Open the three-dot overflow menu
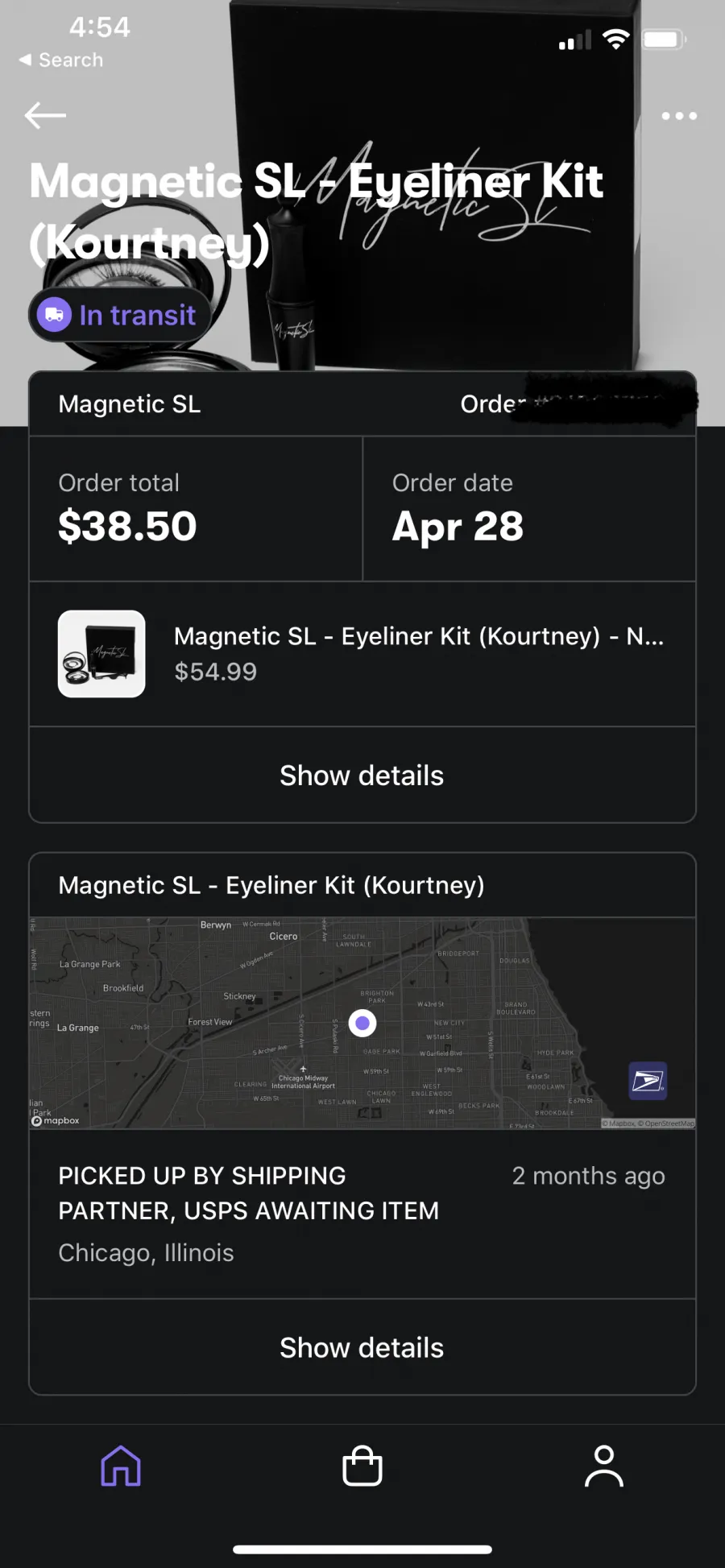The height and width of the screenshot is (1568, 725). coord(679,116)
